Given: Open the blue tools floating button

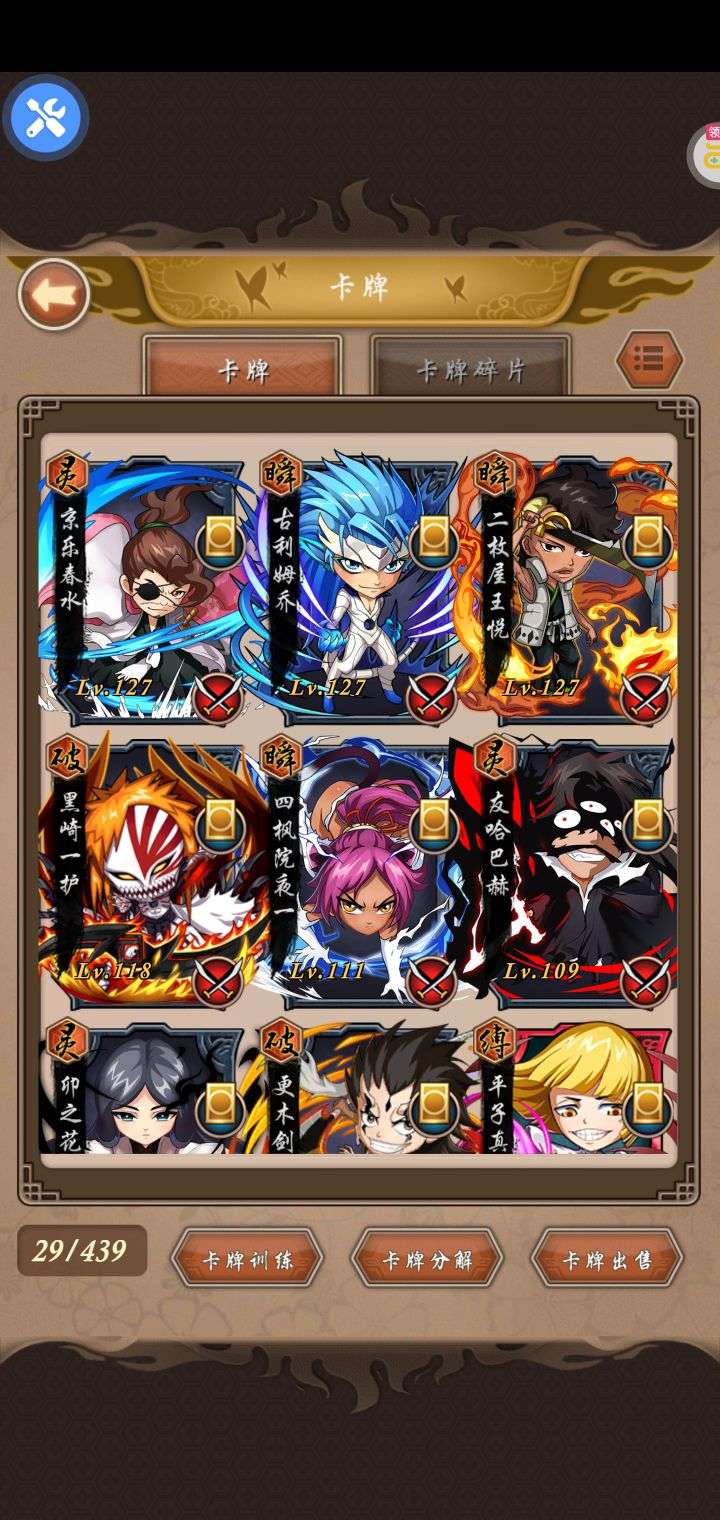Looking at the screenshot, I should click(x=45, y=119).
